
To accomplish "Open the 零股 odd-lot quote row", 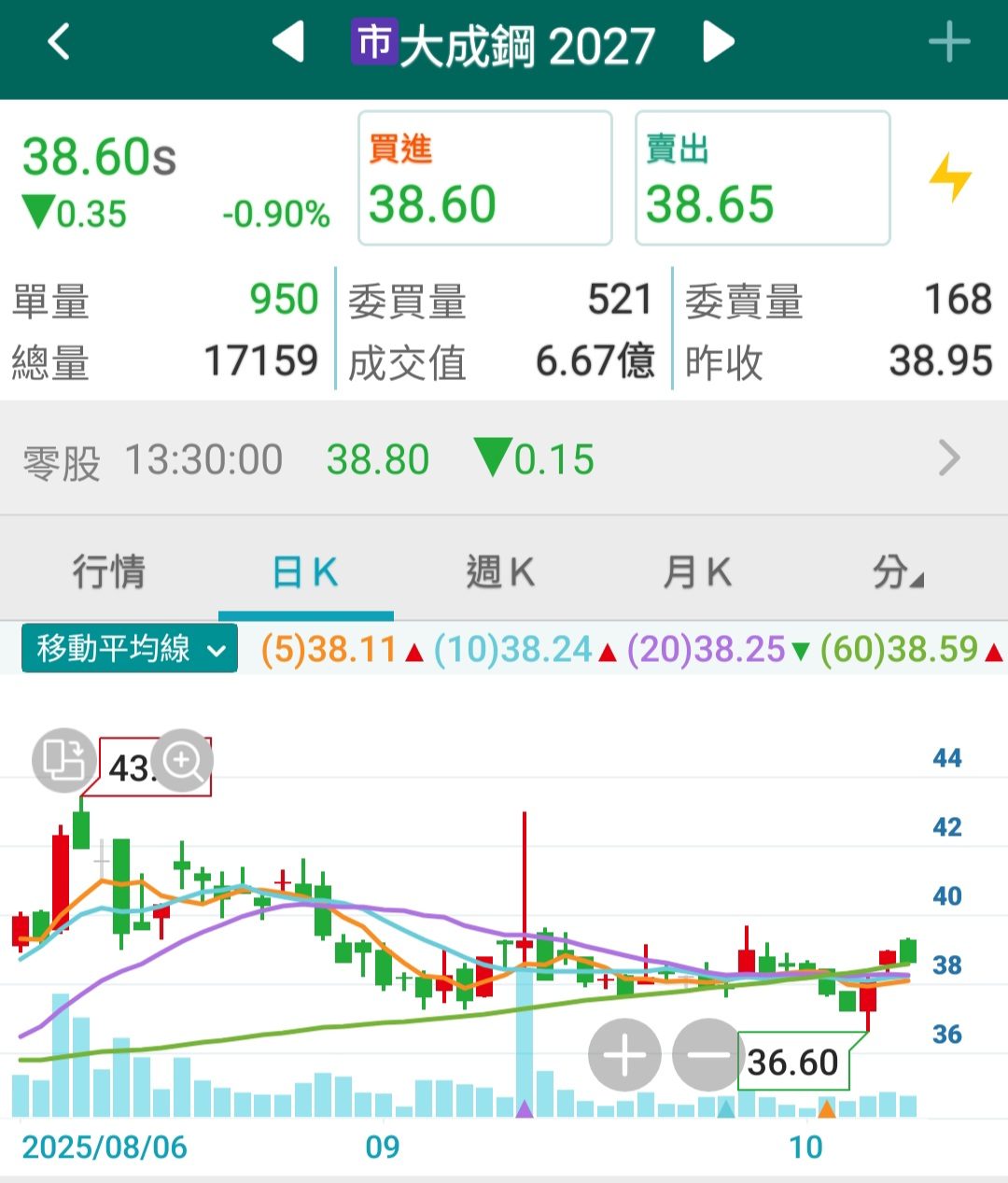I will pyautogui.click(x=504, y=459).
